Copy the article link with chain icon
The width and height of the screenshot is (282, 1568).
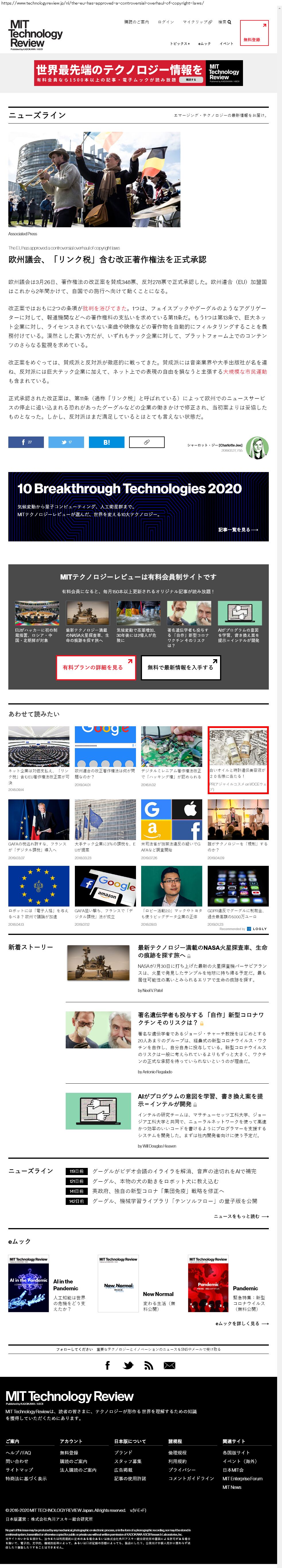tap(146, 442)
